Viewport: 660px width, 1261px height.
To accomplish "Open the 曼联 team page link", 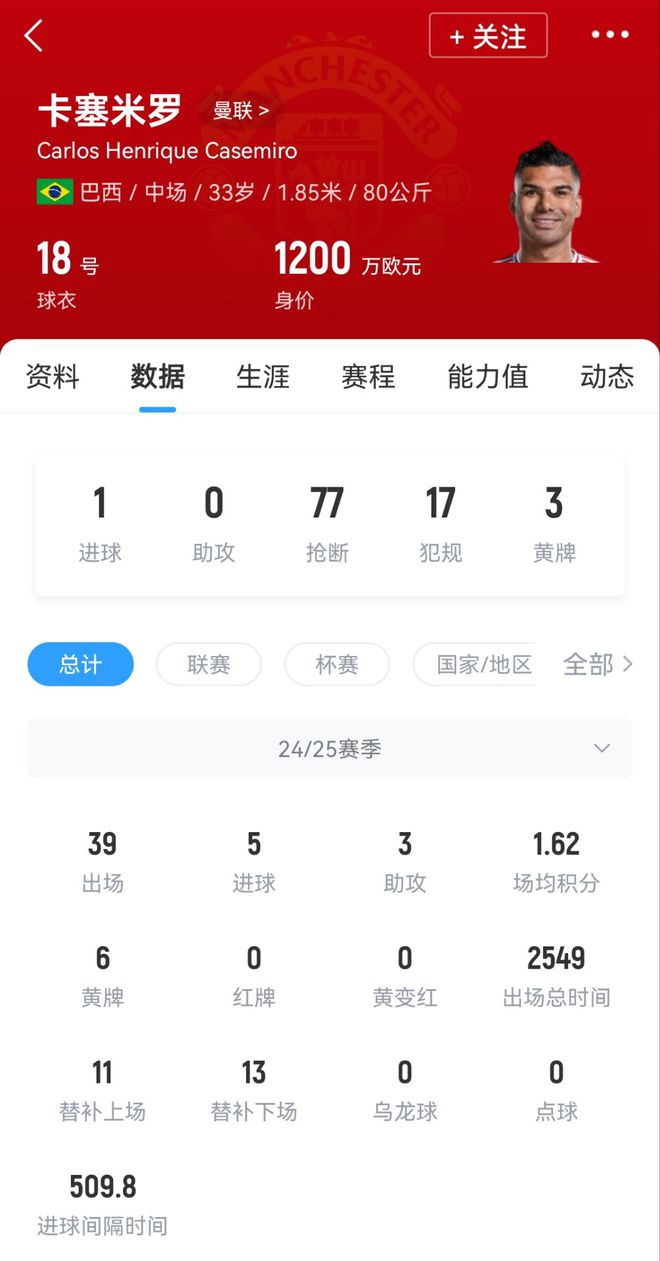I will (x=241, y=111).
